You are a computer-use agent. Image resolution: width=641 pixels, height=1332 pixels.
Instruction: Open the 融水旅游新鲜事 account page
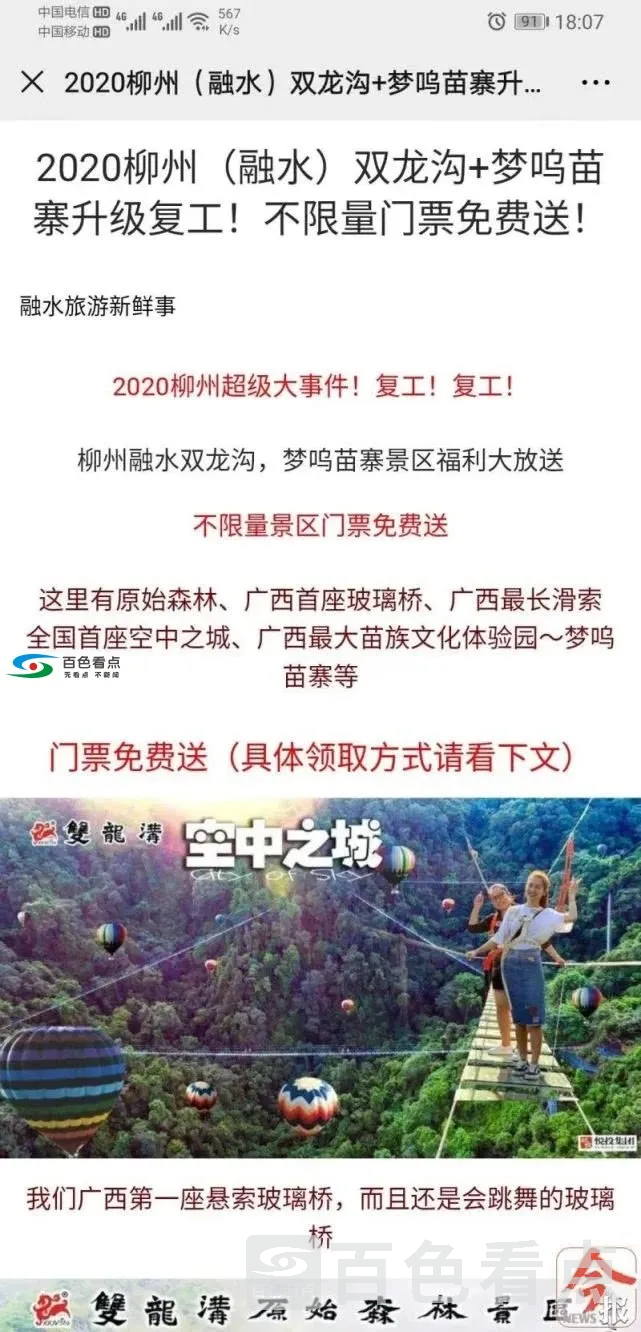coord(98,306)
